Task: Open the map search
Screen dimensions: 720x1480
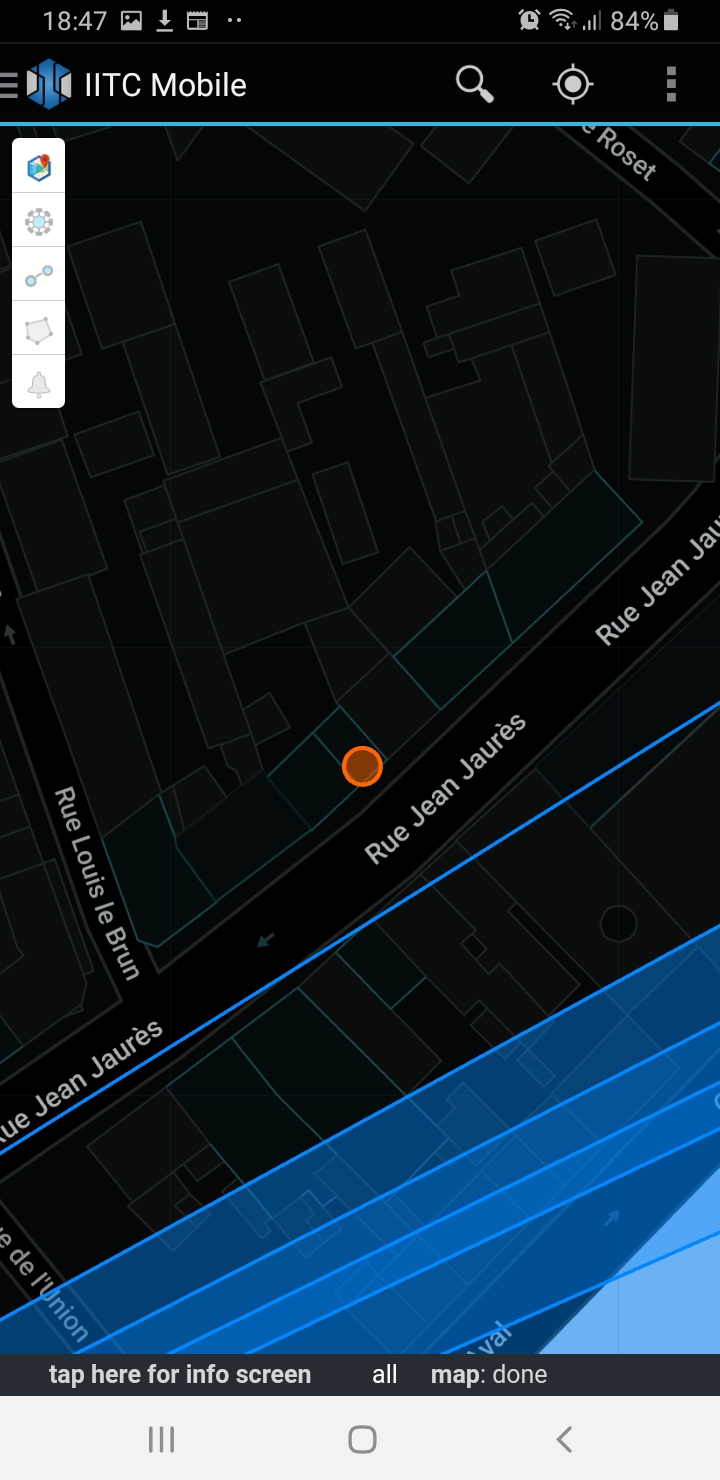Action: point(474,85)
